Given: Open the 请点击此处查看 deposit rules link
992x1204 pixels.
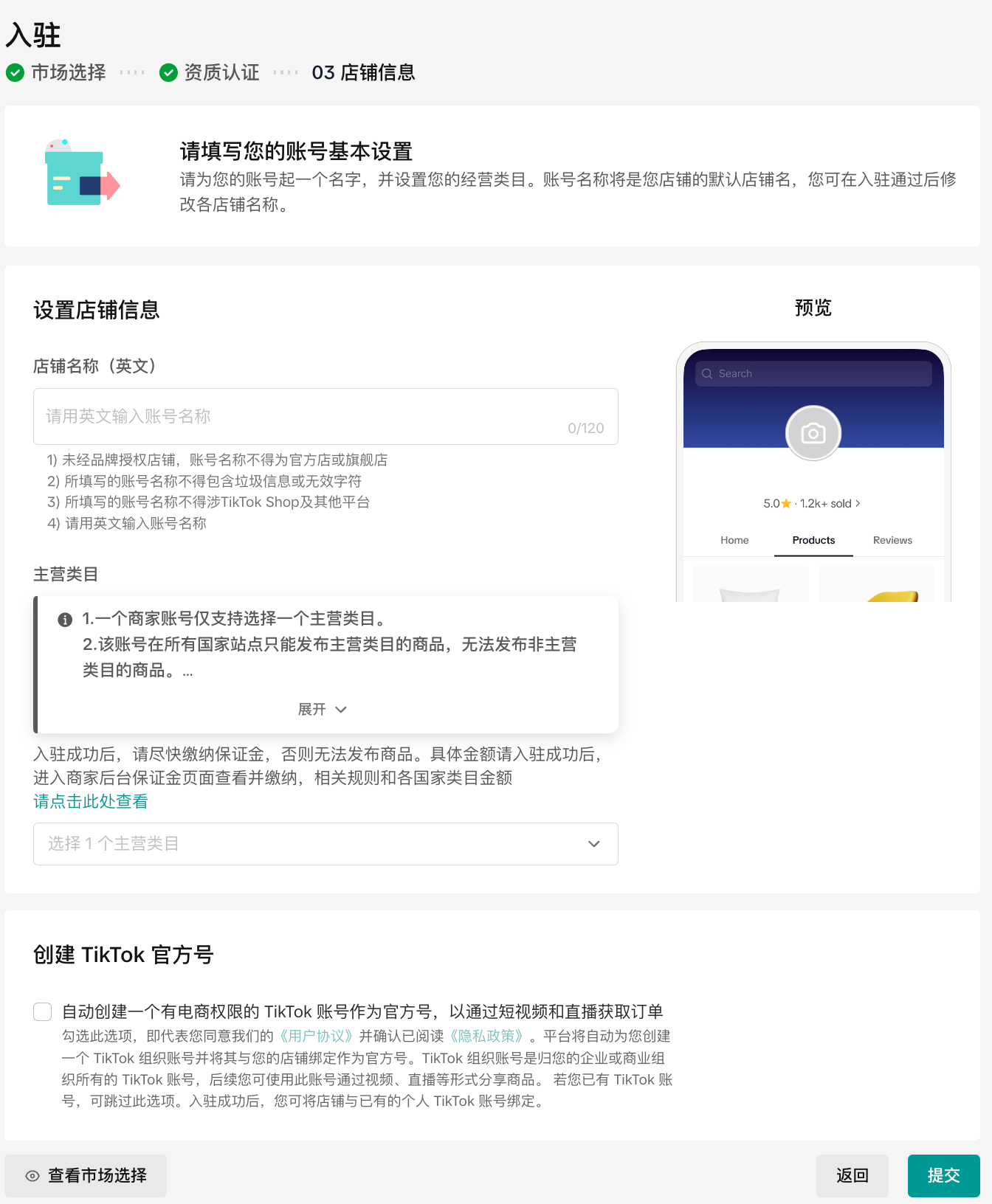Looking at the screenshot, I should pos(91,801).
